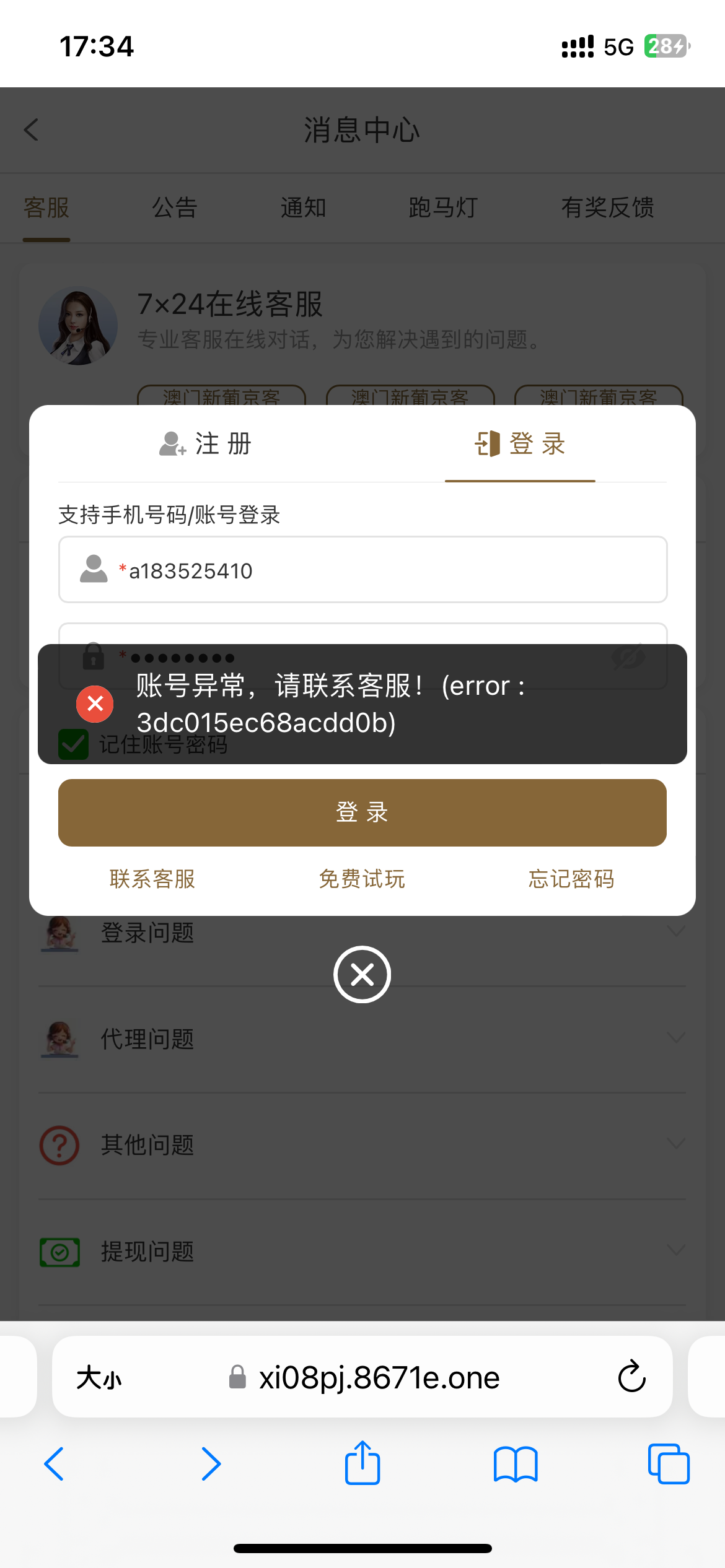Close the login dialog
The image size is (725, 1568).
click(x=362, y=975)
